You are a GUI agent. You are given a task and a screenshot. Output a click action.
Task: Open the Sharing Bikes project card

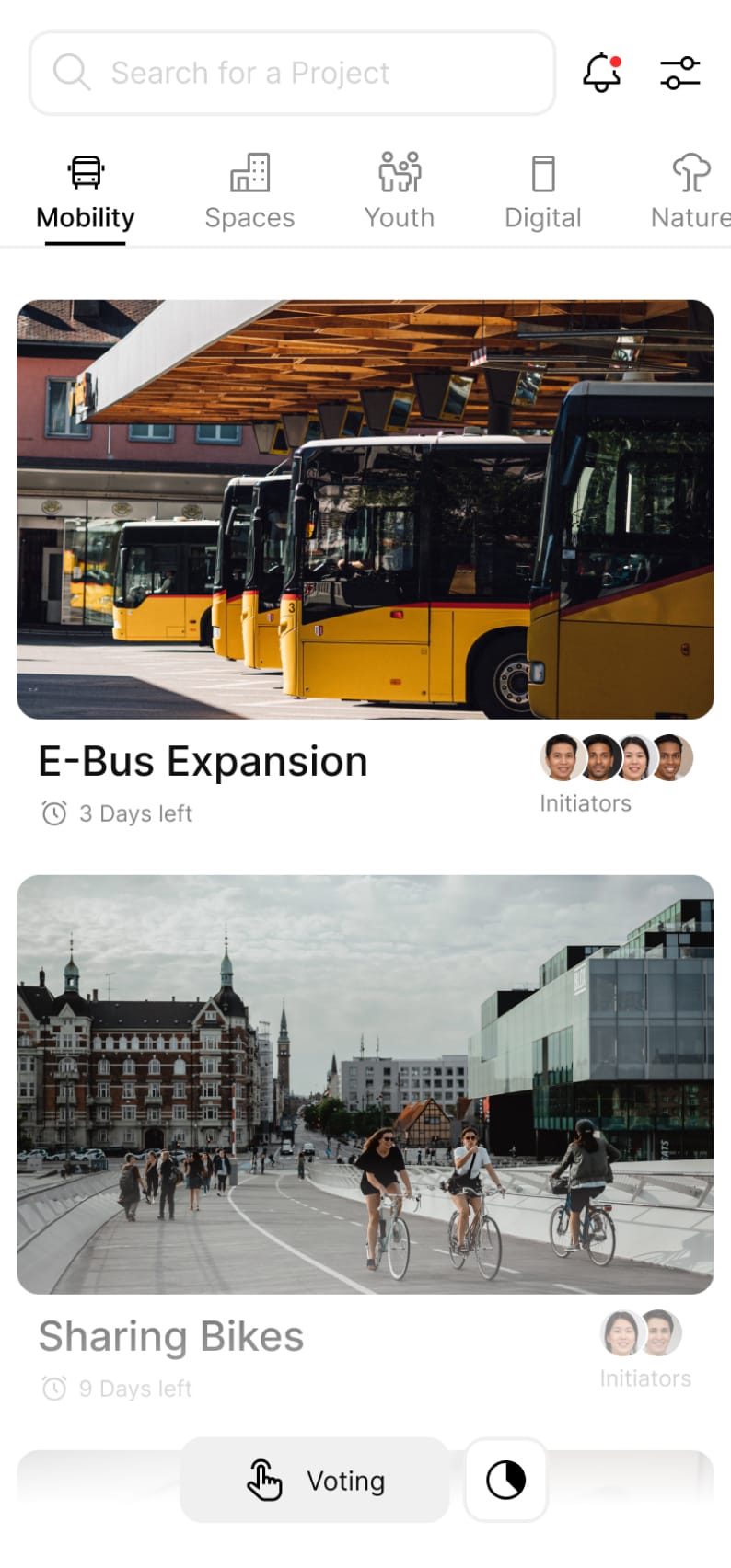[x=365, y=1084]
